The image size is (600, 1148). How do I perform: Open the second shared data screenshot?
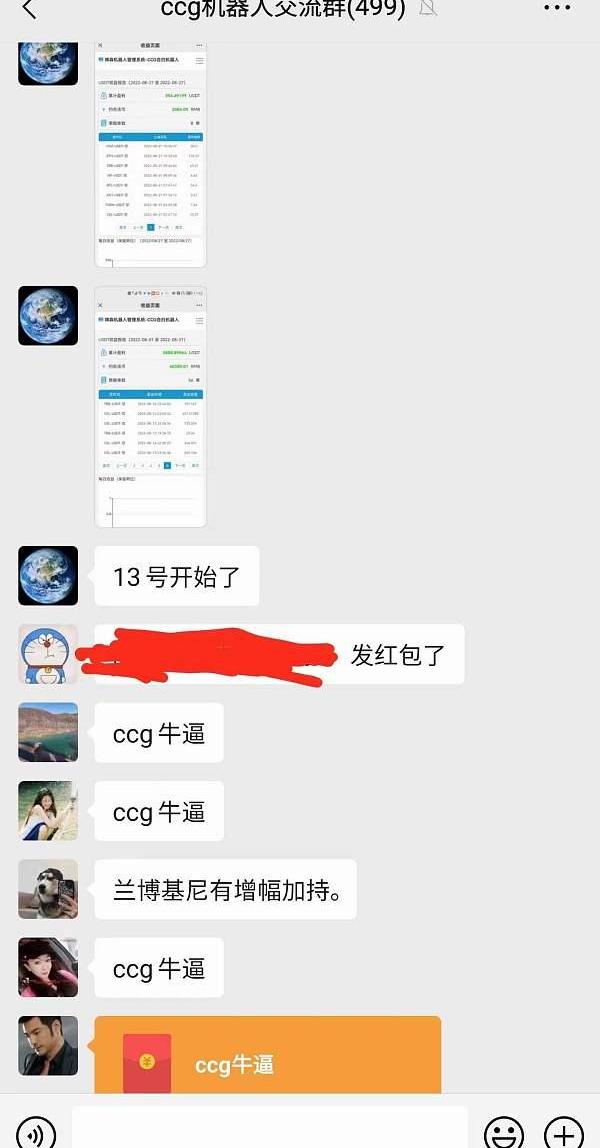(x=150, y=407)
